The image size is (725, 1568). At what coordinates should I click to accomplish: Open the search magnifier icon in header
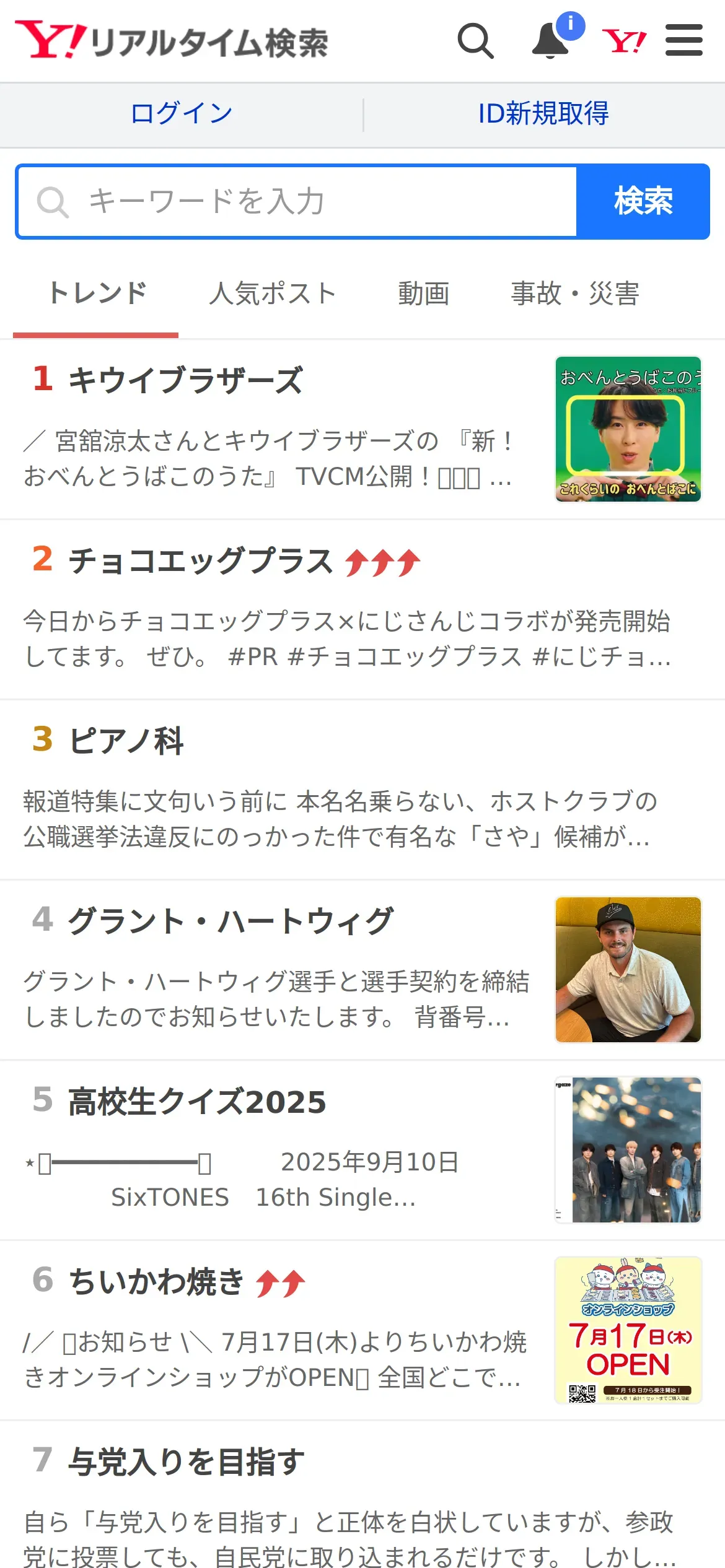[475, 41]
